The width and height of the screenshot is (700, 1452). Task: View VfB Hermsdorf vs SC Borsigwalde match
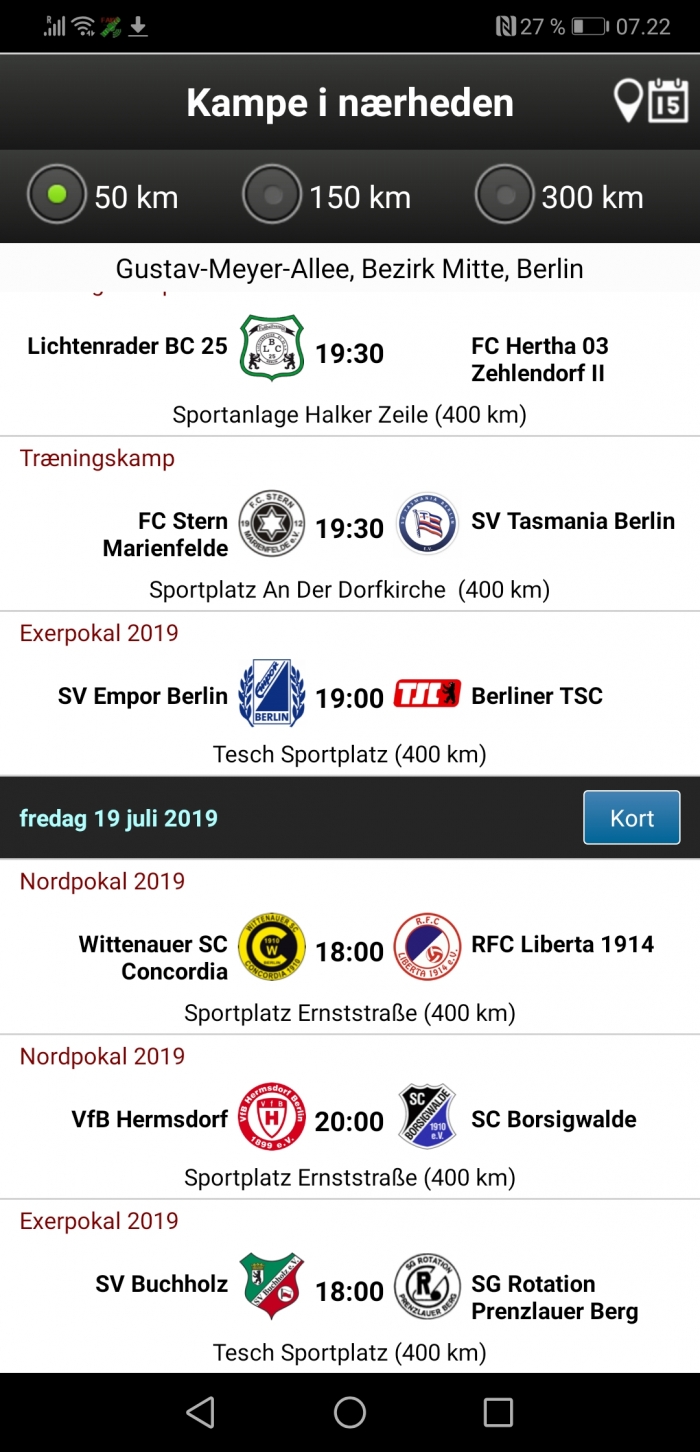[x=350, y=1117]
